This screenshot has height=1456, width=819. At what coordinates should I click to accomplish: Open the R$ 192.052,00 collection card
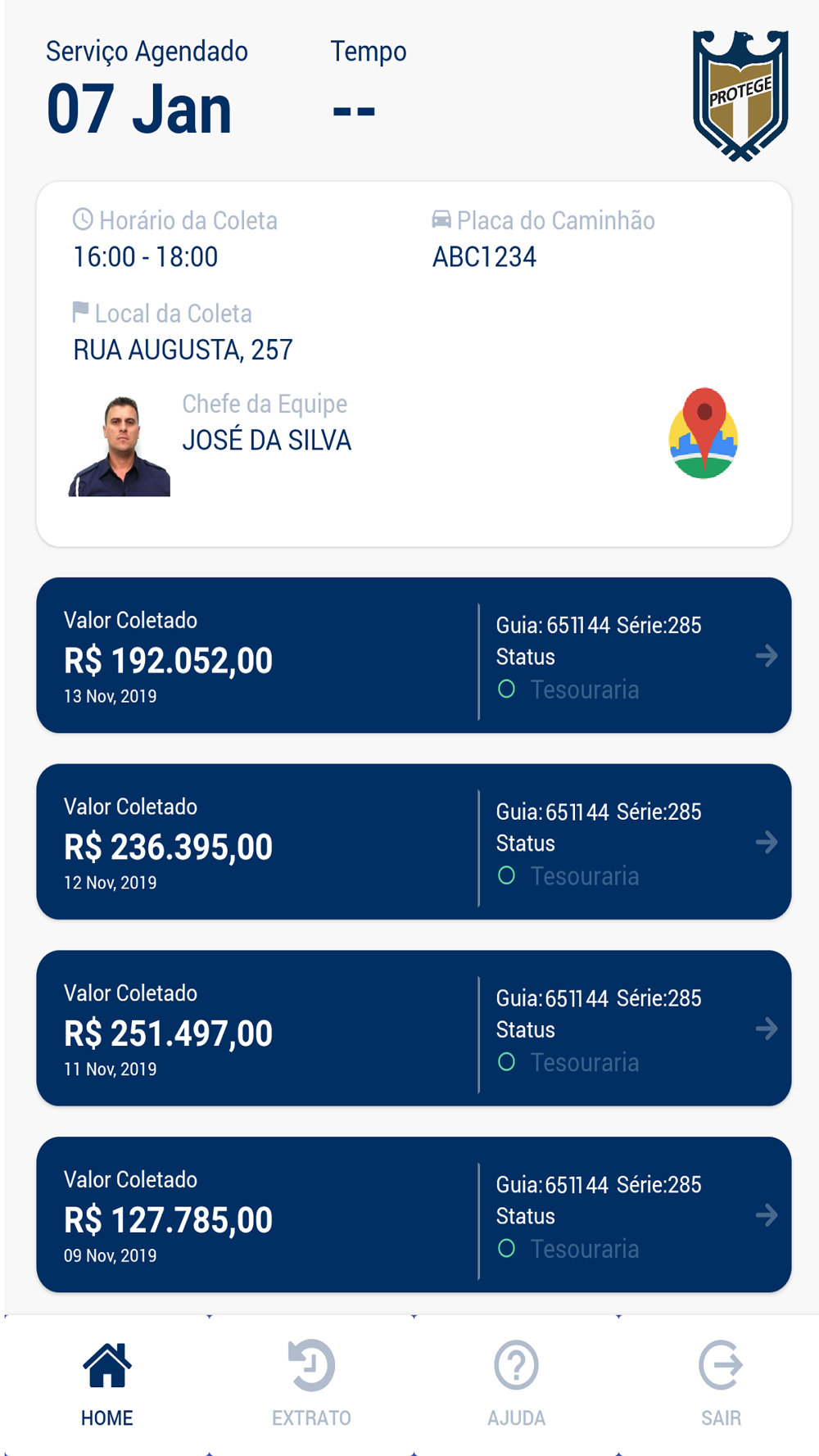(414, 655)
